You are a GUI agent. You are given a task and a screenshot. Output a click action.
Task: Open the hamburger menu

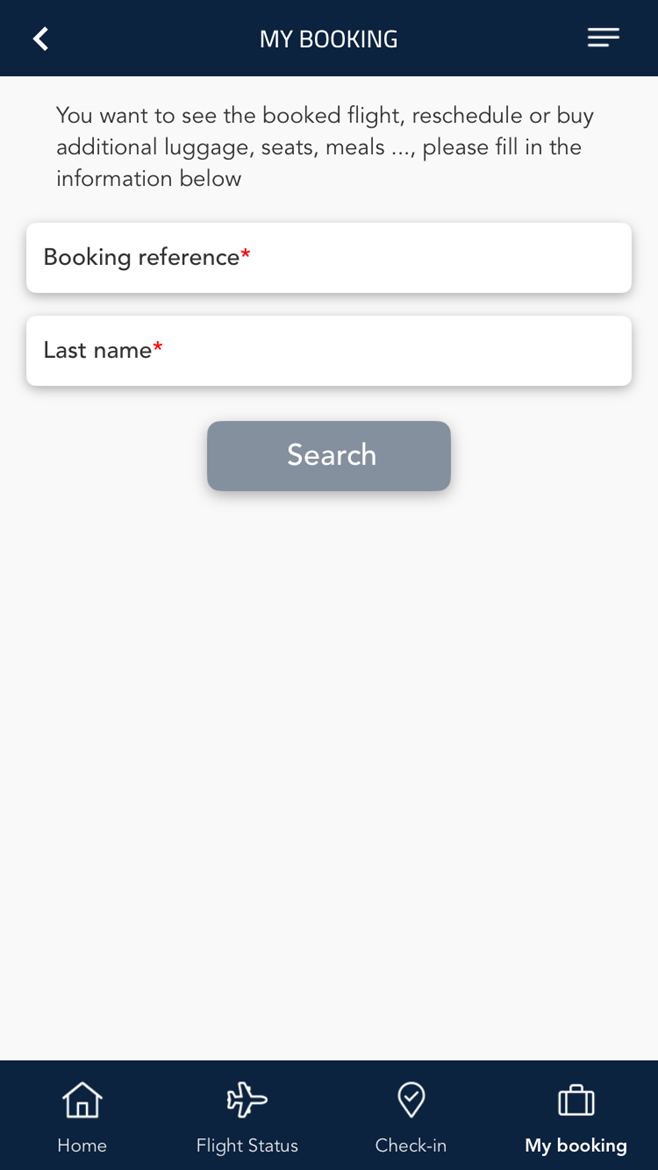pyautogui.click(x=603, y=37)
